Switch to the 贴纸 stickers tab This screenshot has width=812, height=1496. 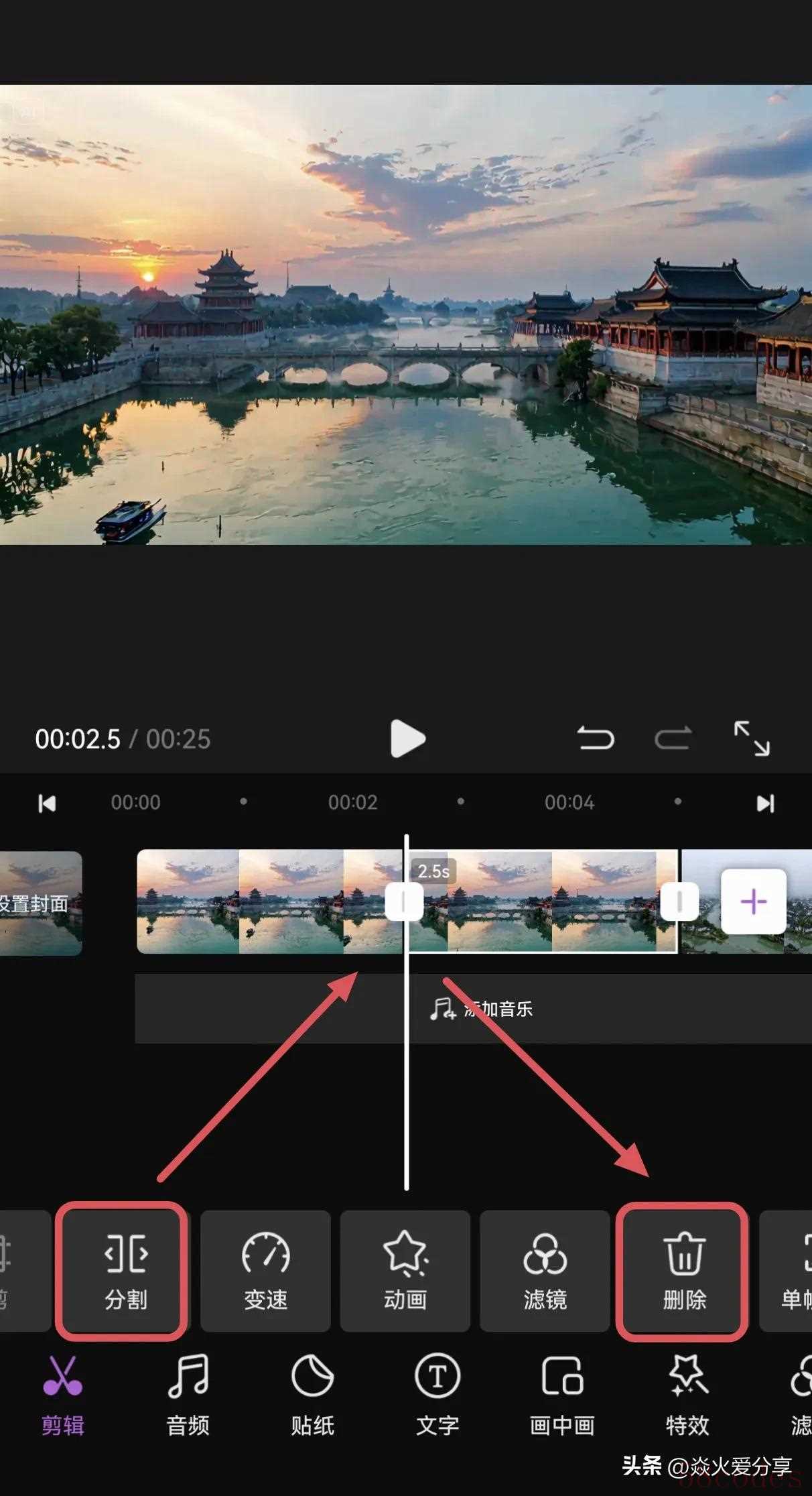click(312, 1394)
